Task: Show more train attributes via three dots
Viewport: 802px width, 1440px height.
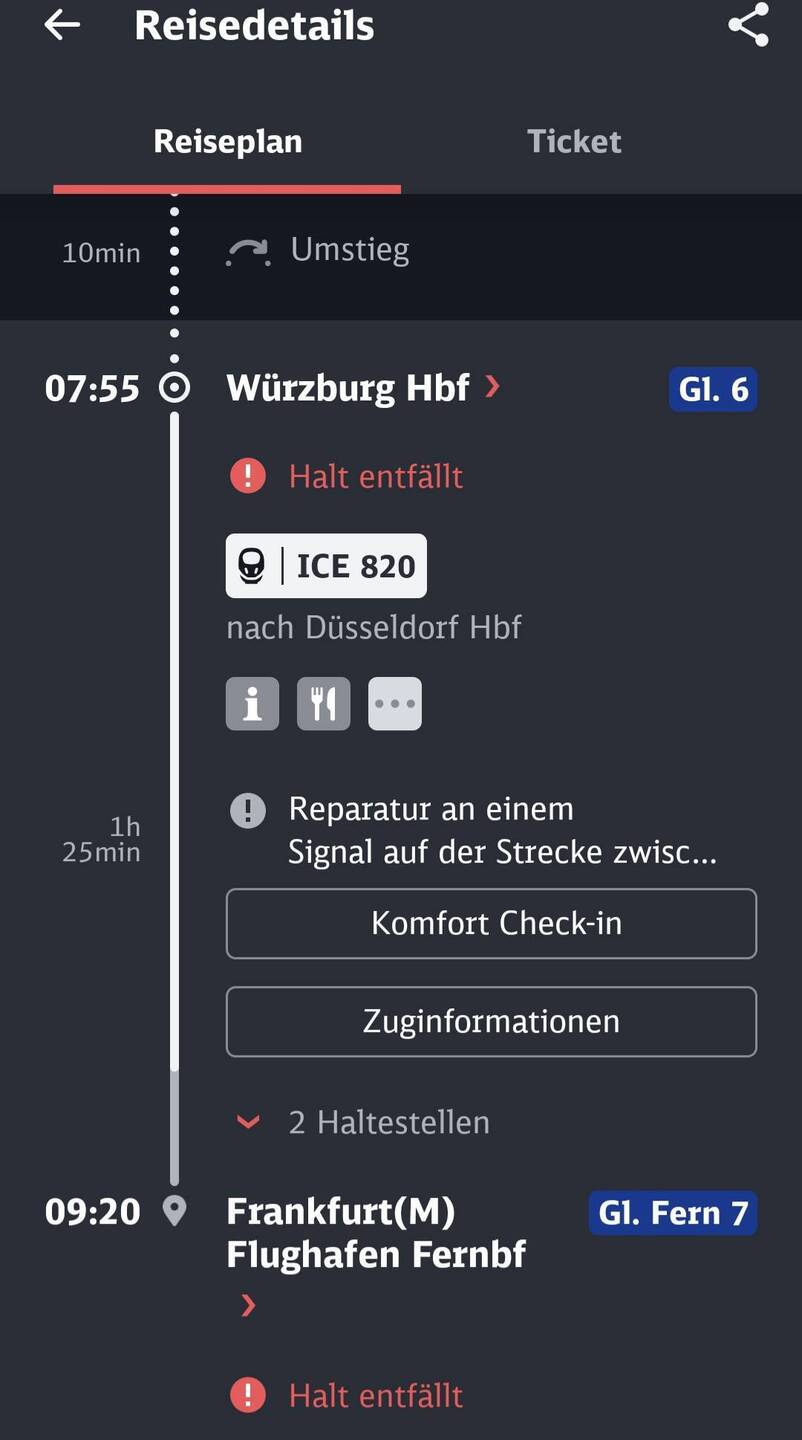Action: click(x=395, y=704)
